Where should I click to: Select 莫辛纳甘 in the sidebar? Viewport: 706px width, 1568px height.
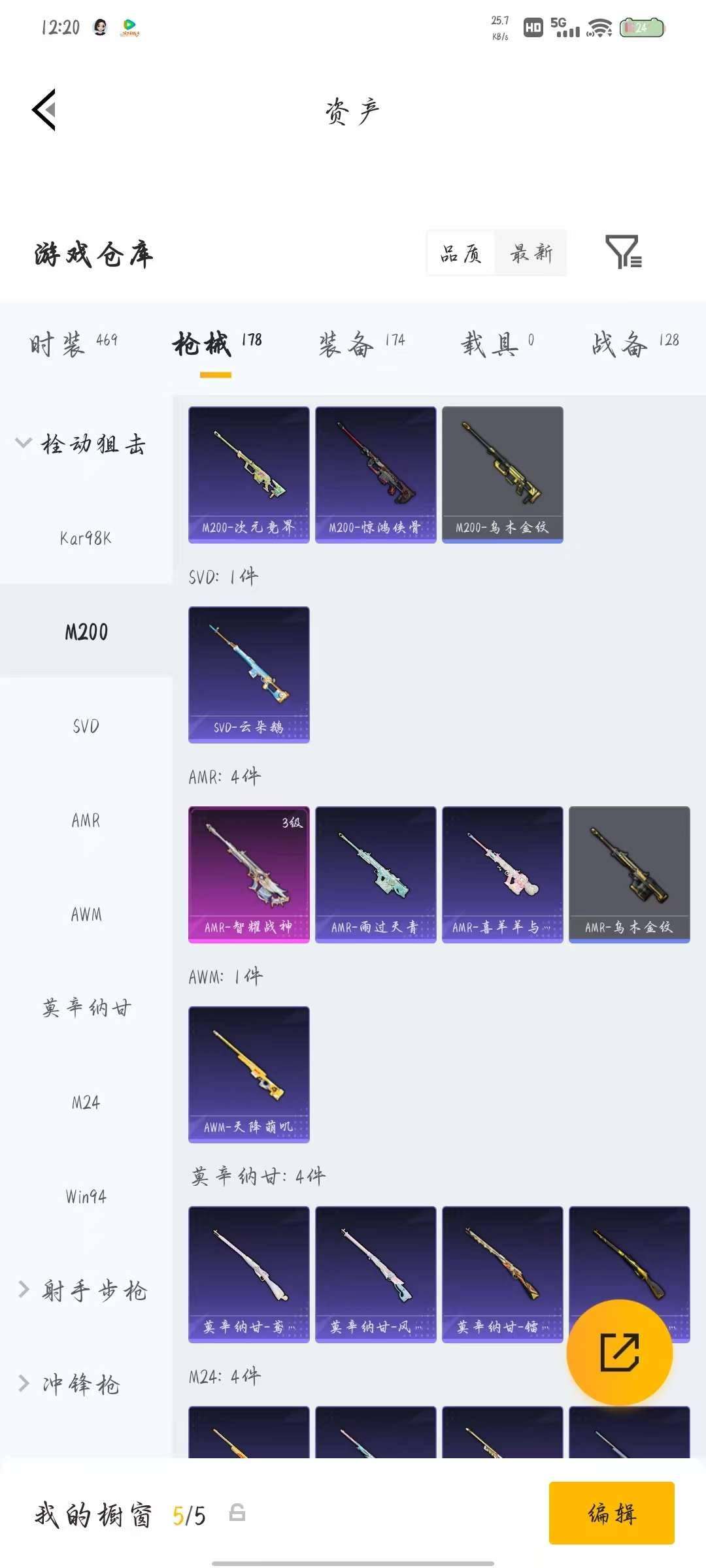point(86,1008)
